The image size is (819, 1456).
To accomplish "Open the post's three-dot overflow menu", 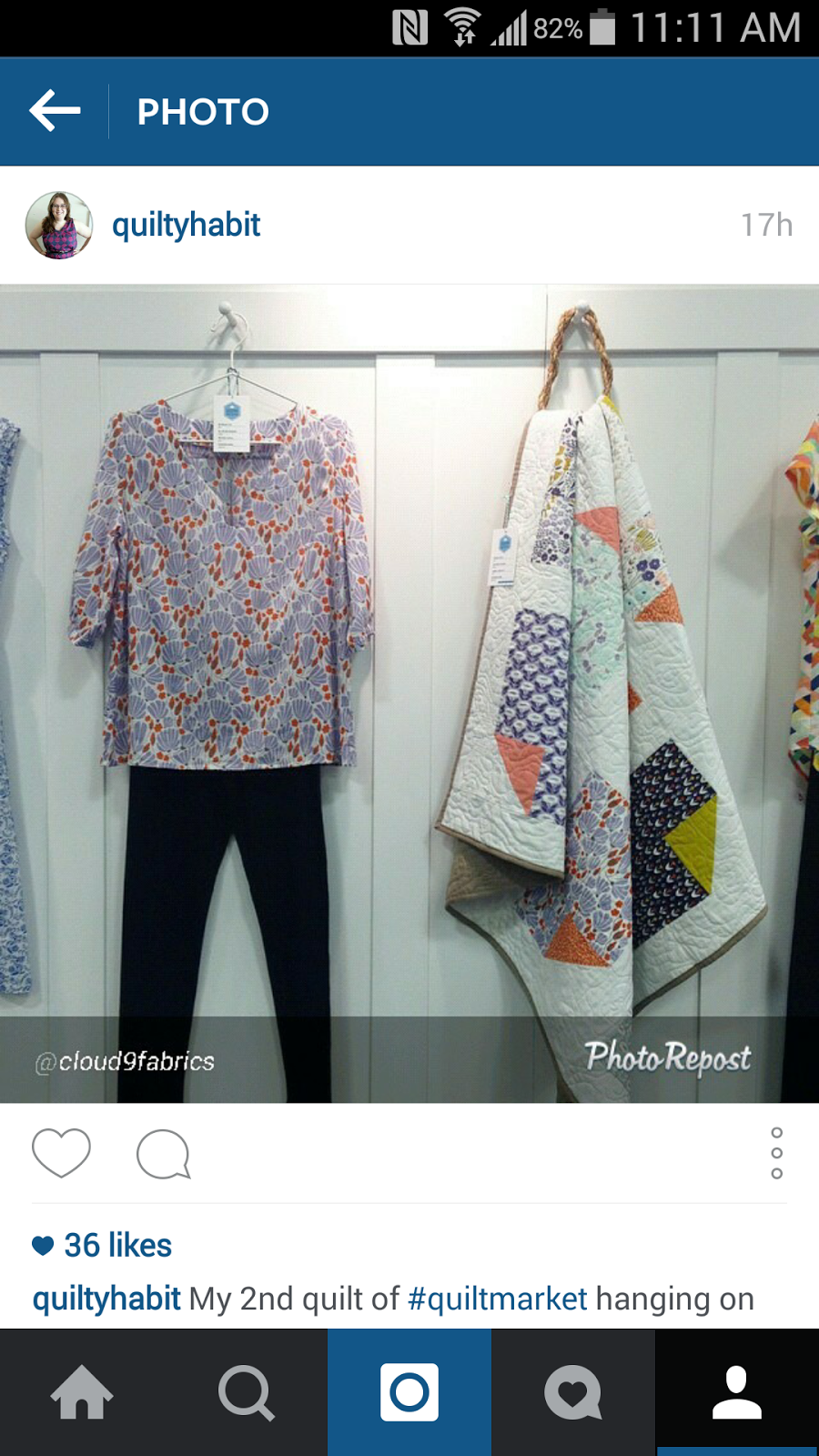I will (x=776, y=1153).
